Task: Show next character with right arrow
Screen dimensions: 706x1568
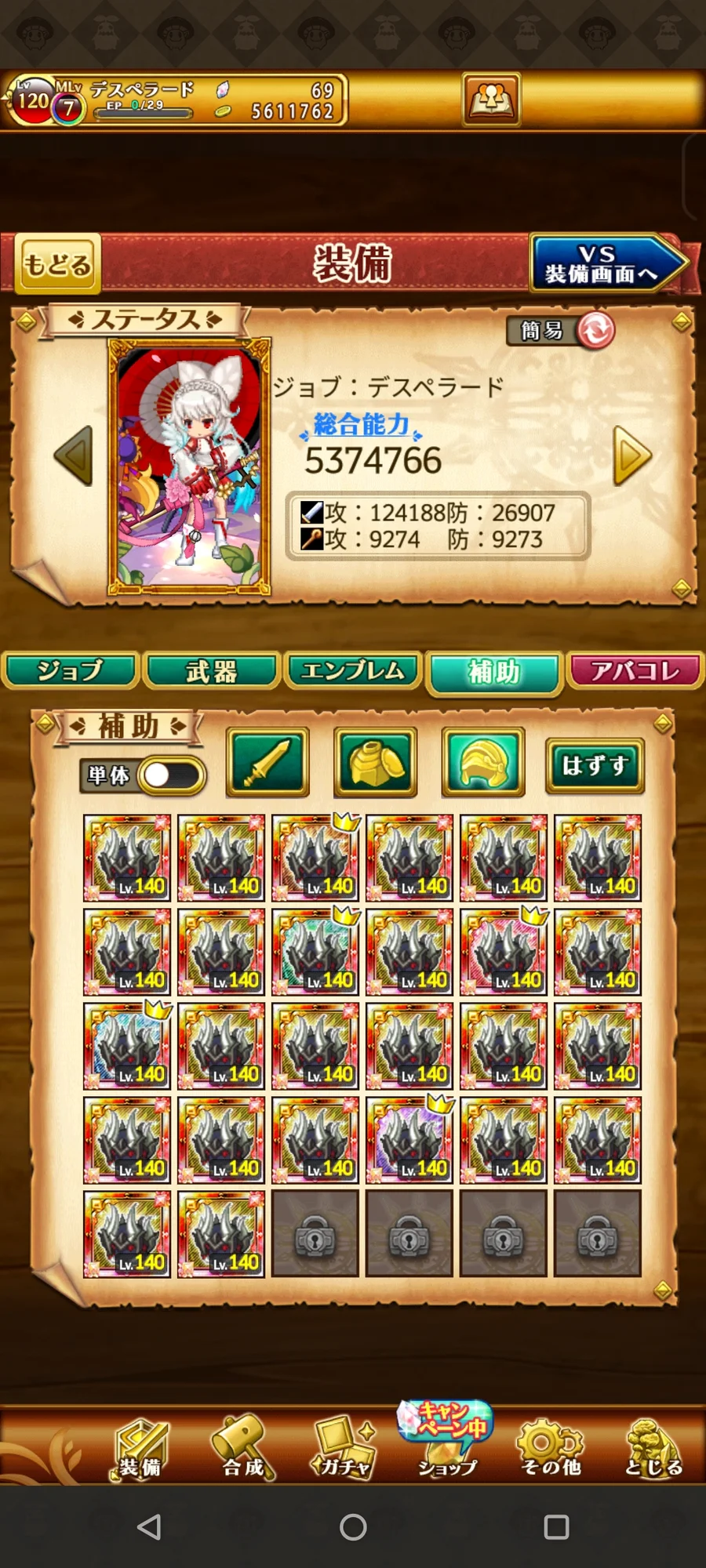Action: [632, 456]
